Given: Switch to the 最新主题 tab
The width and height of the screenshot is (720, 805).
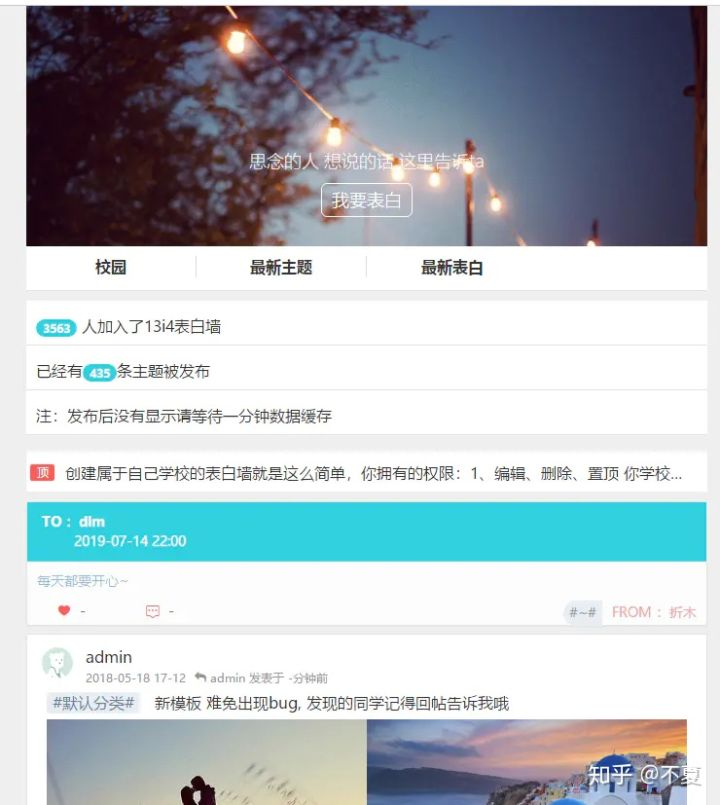Looking at the screenshot, I should [x=281, y=268].
